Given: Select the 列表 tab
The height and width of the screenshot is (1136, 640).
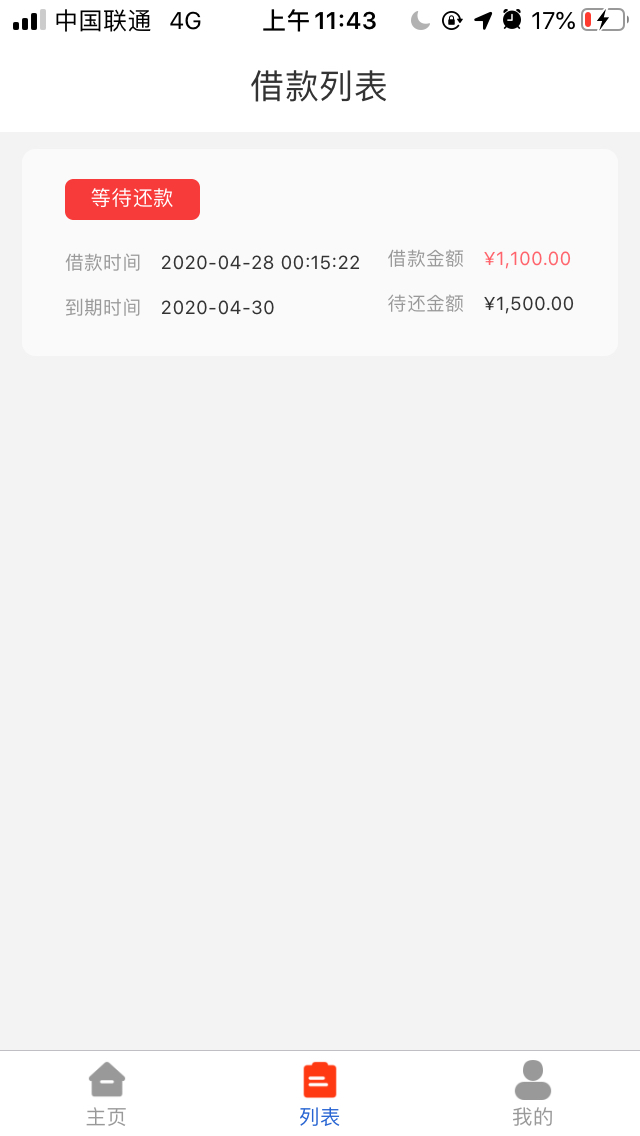Looking at the screenshot, I should 320,1094.
